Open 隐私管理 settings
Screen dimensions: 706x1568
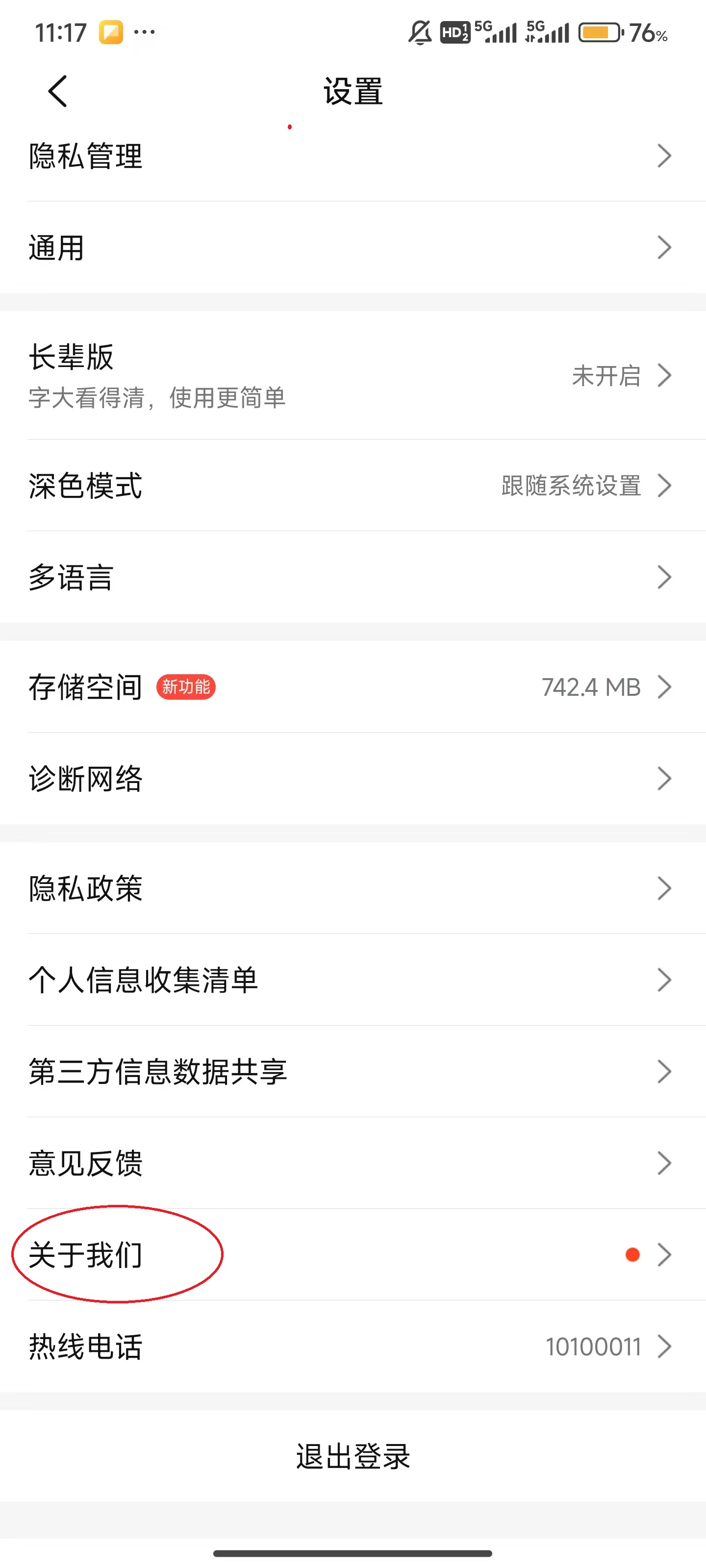point(353,156)
